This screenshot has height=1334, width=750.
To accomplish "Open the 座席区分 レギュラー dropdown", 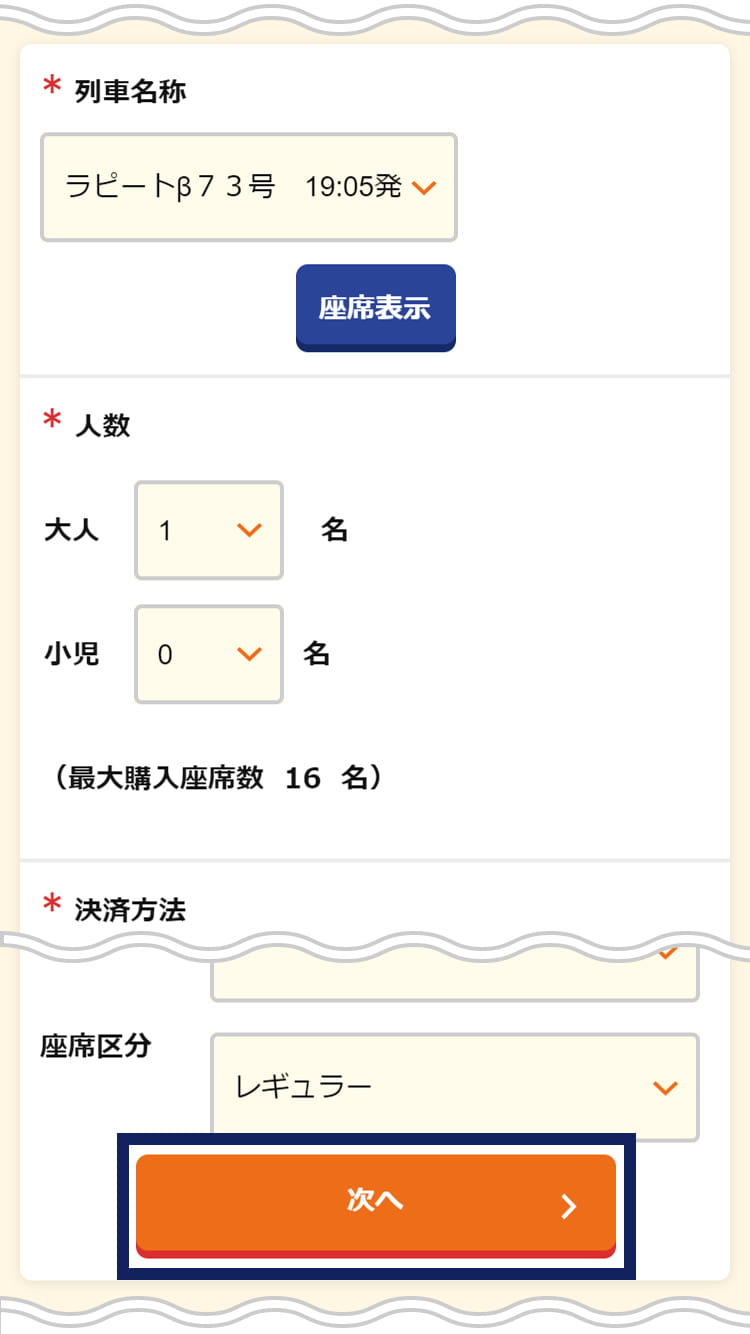I will (455, 1087).
